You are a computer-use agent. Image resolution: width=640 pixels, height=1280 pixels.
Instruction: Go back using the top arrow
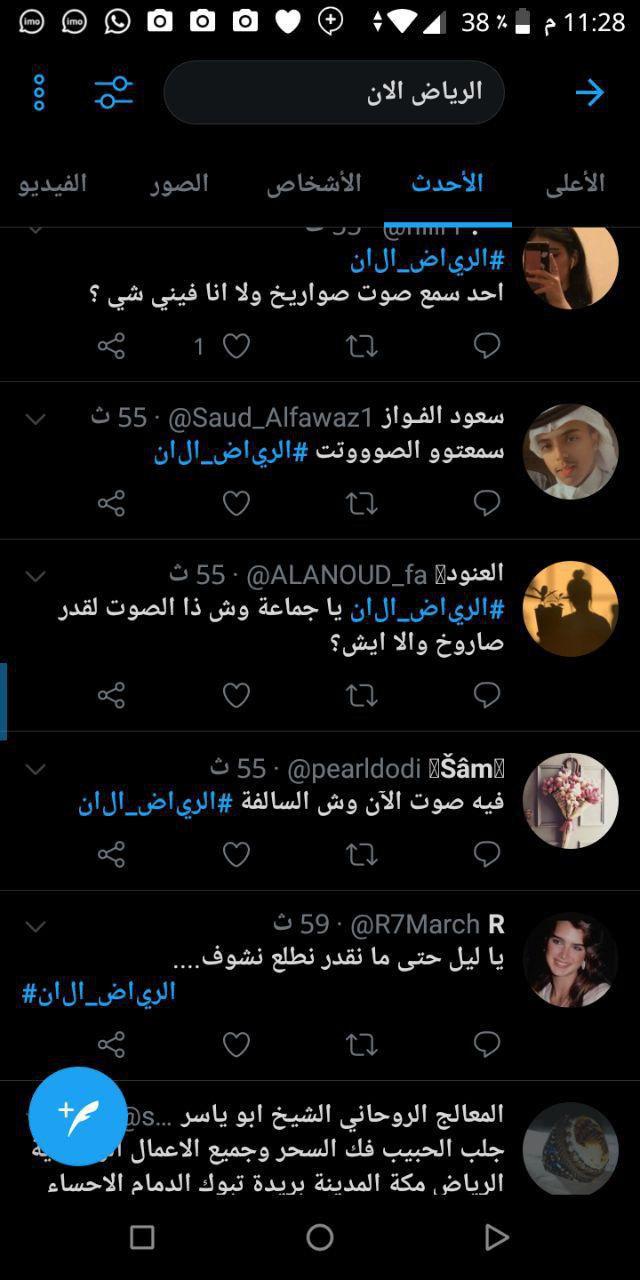point(590,93)
